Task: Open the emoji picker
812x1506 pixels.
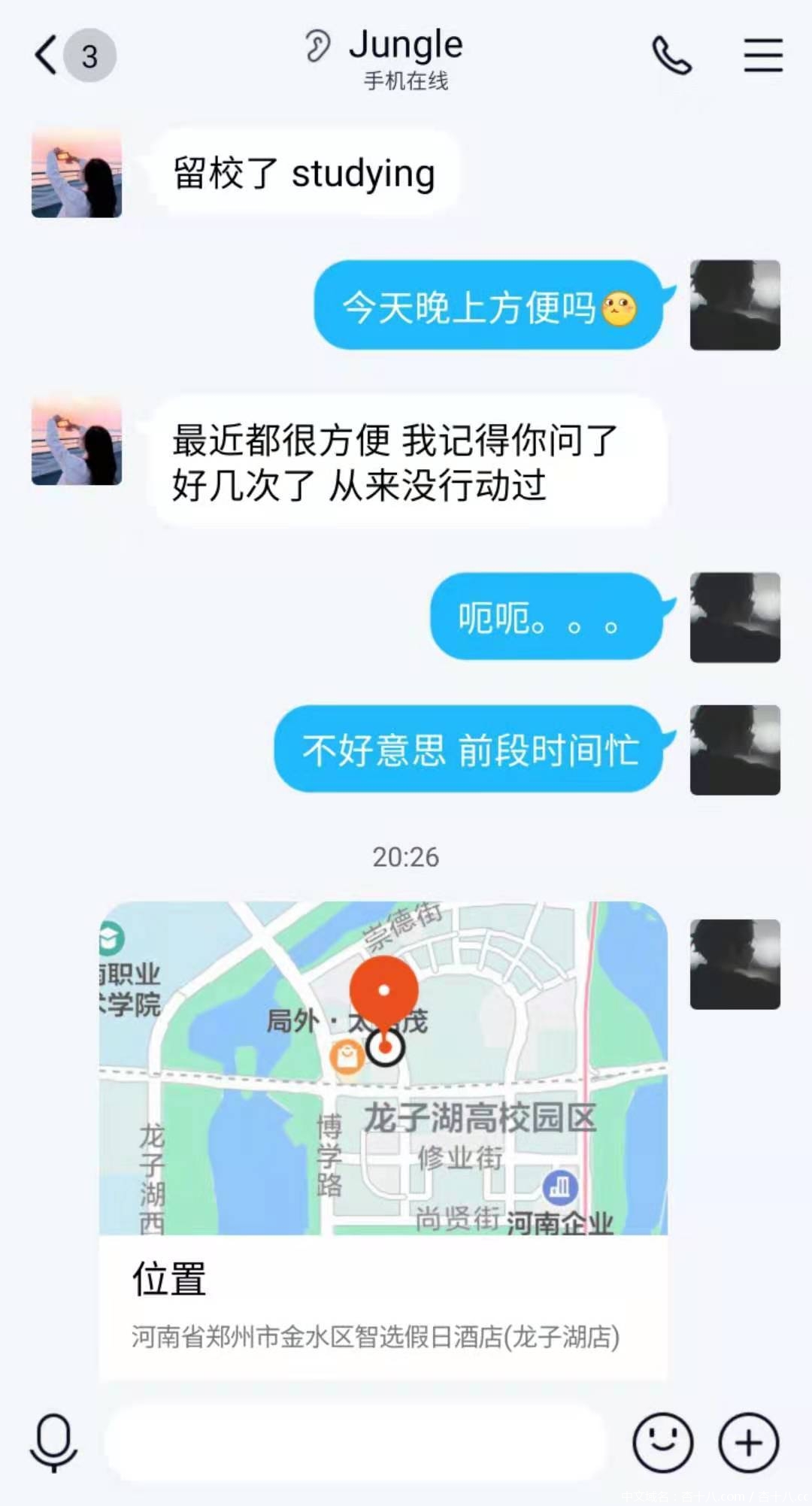Action: click(662, 1442)
